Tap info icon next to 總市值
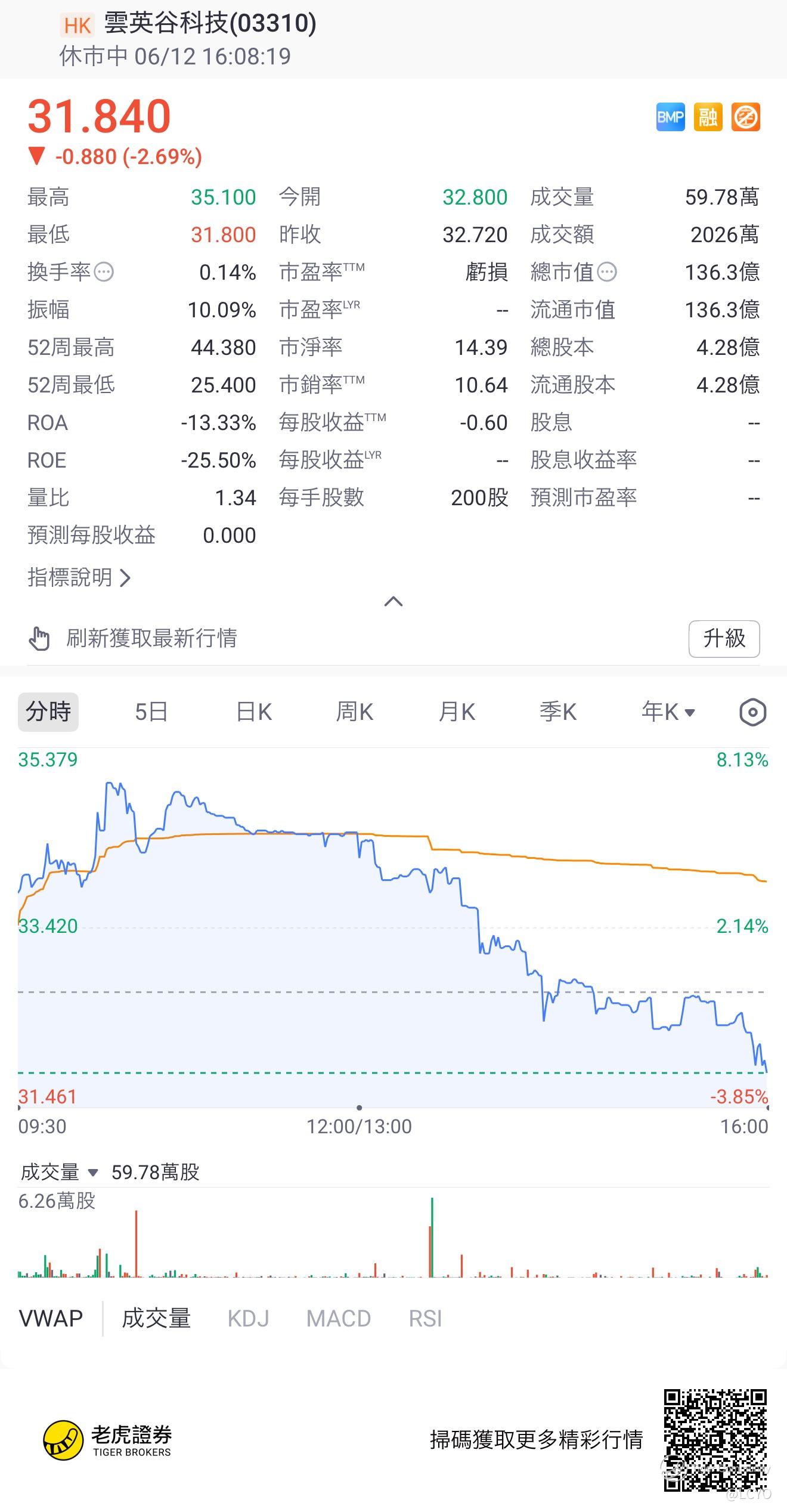This screenshot has height=1512, width=787. click(607, 273)
